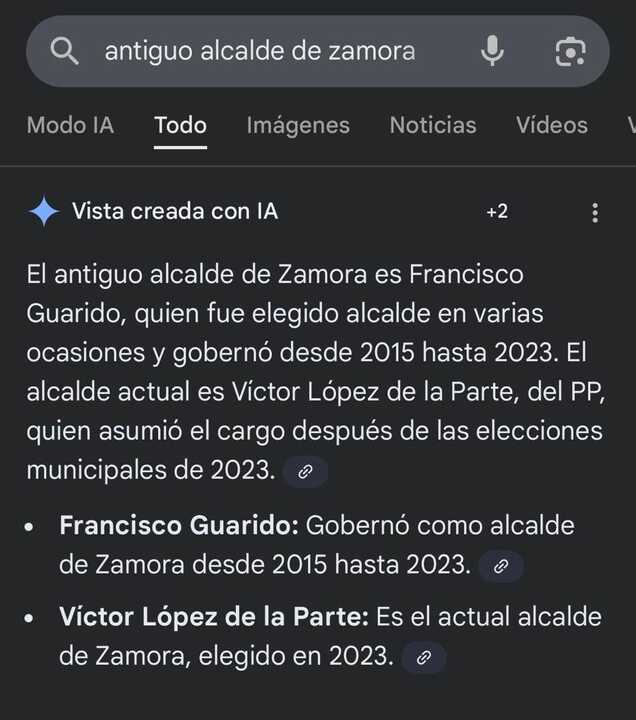The image size is (636, 720).
Task: Tap the magnifying glass search icon
Action: 65,51
